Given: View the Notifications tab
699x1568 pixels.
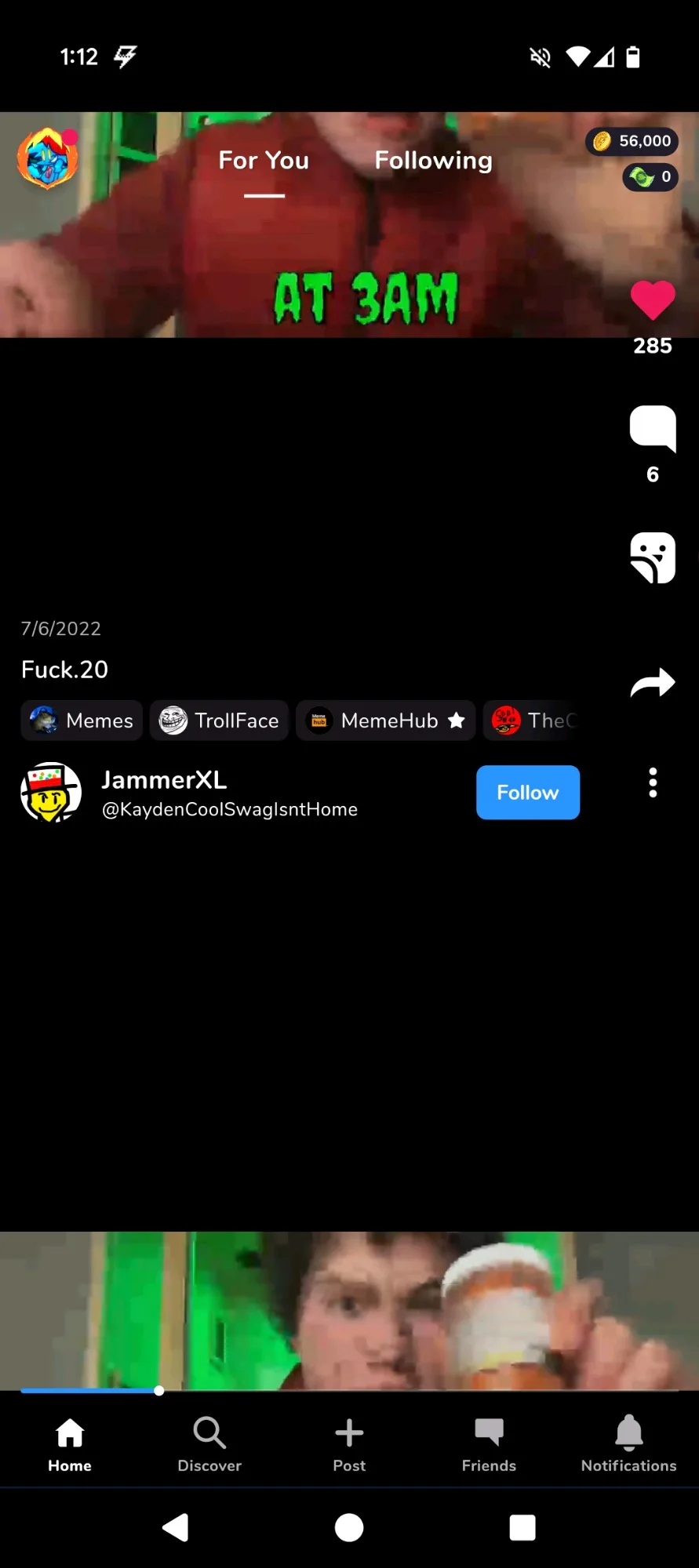Looking at the screenshot, I should click(628, 1444).
